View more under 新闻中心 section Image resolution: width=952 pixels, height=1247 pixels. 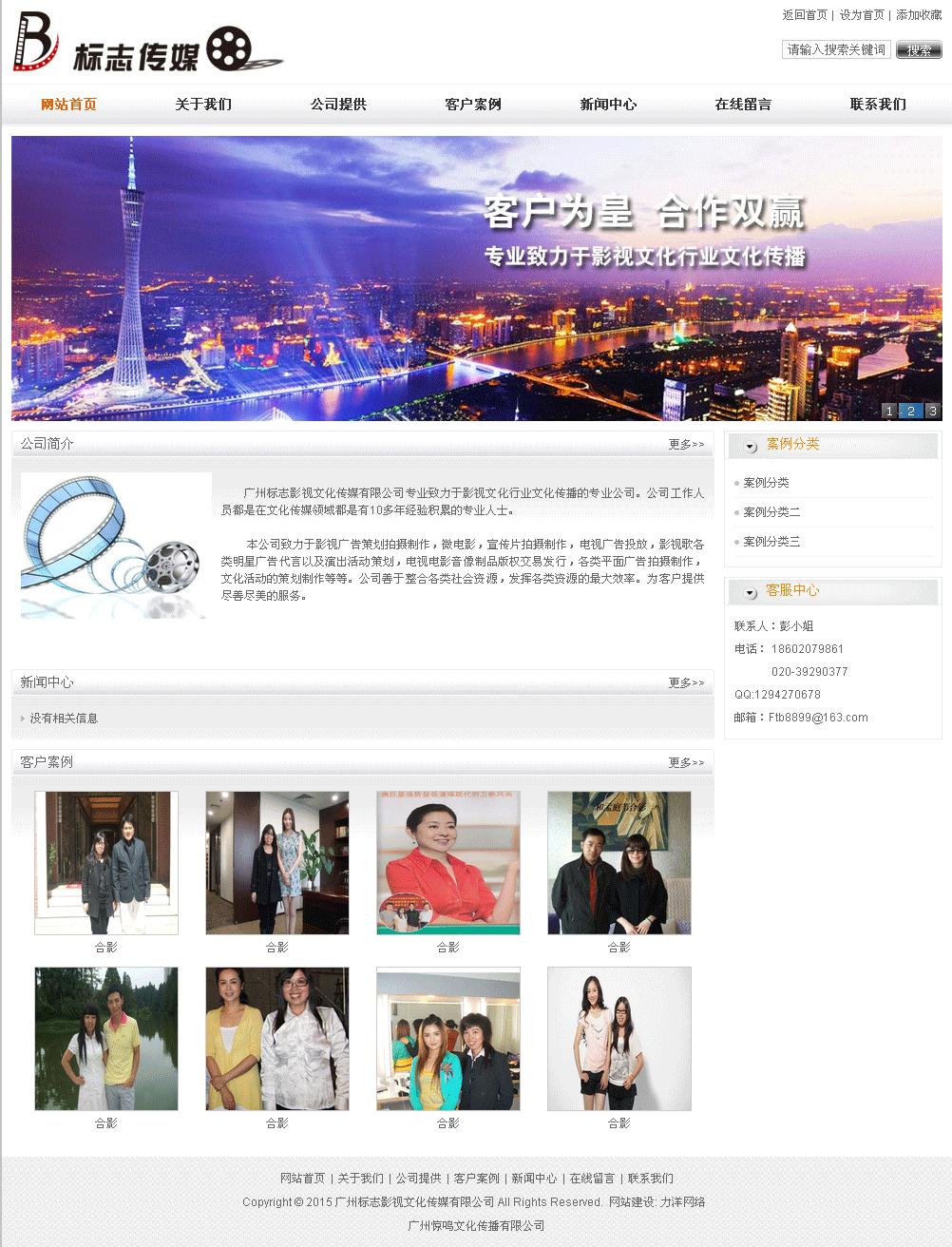(686, 682)
